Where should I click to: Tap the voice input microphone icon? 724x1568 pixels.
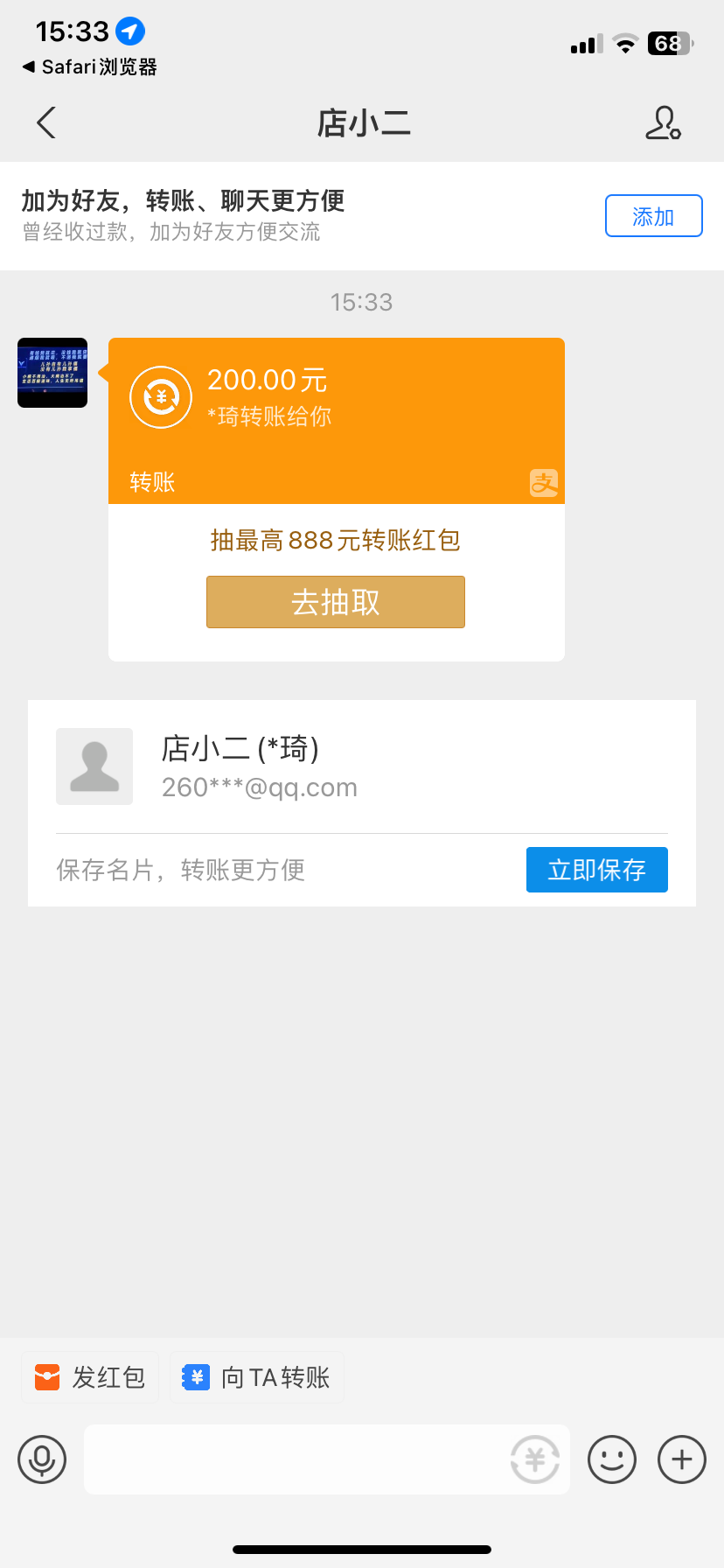(42, 1459)
